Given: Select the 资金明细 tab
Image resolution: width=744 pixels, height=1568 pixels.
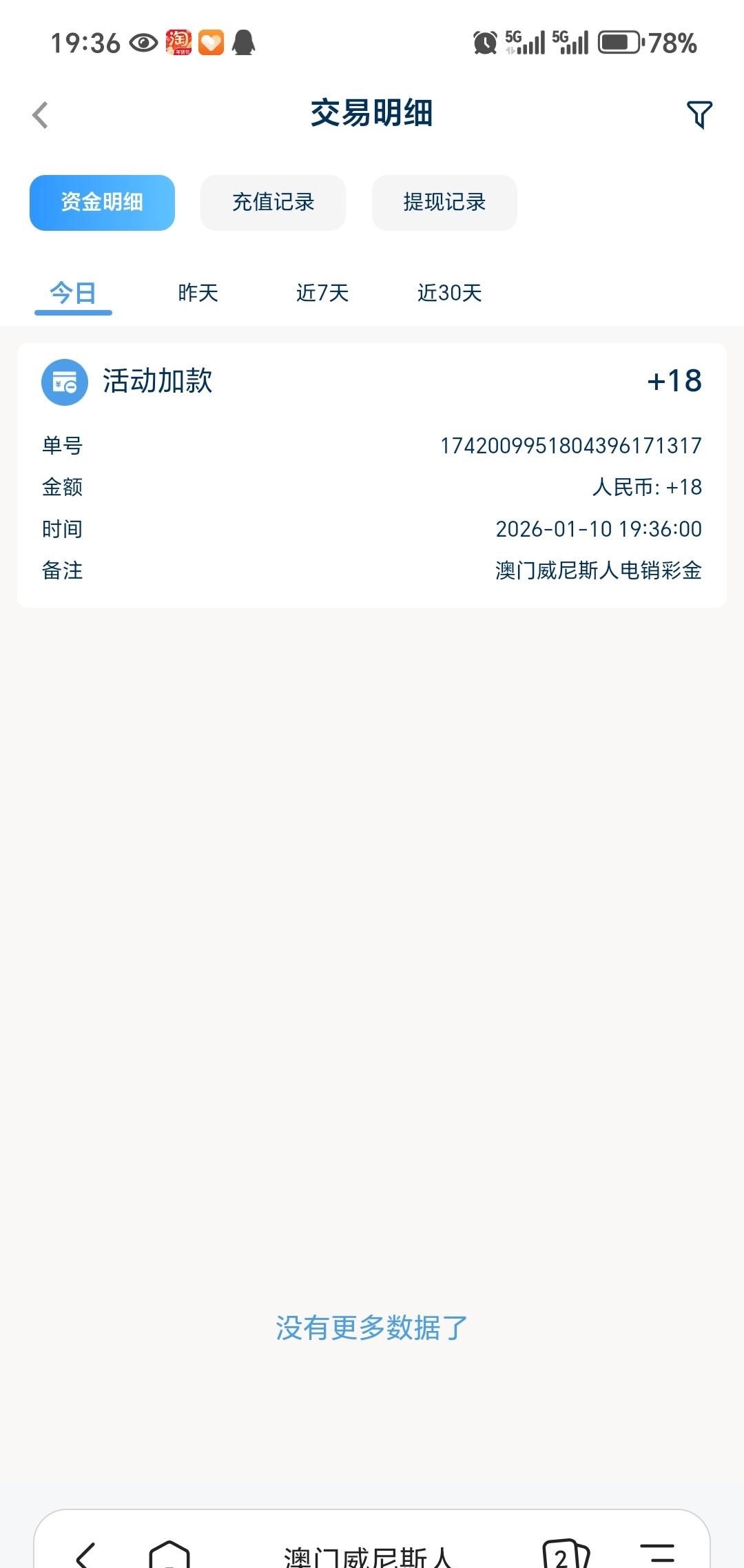Looking at the screenshot, I should click(x=102, y=203).
